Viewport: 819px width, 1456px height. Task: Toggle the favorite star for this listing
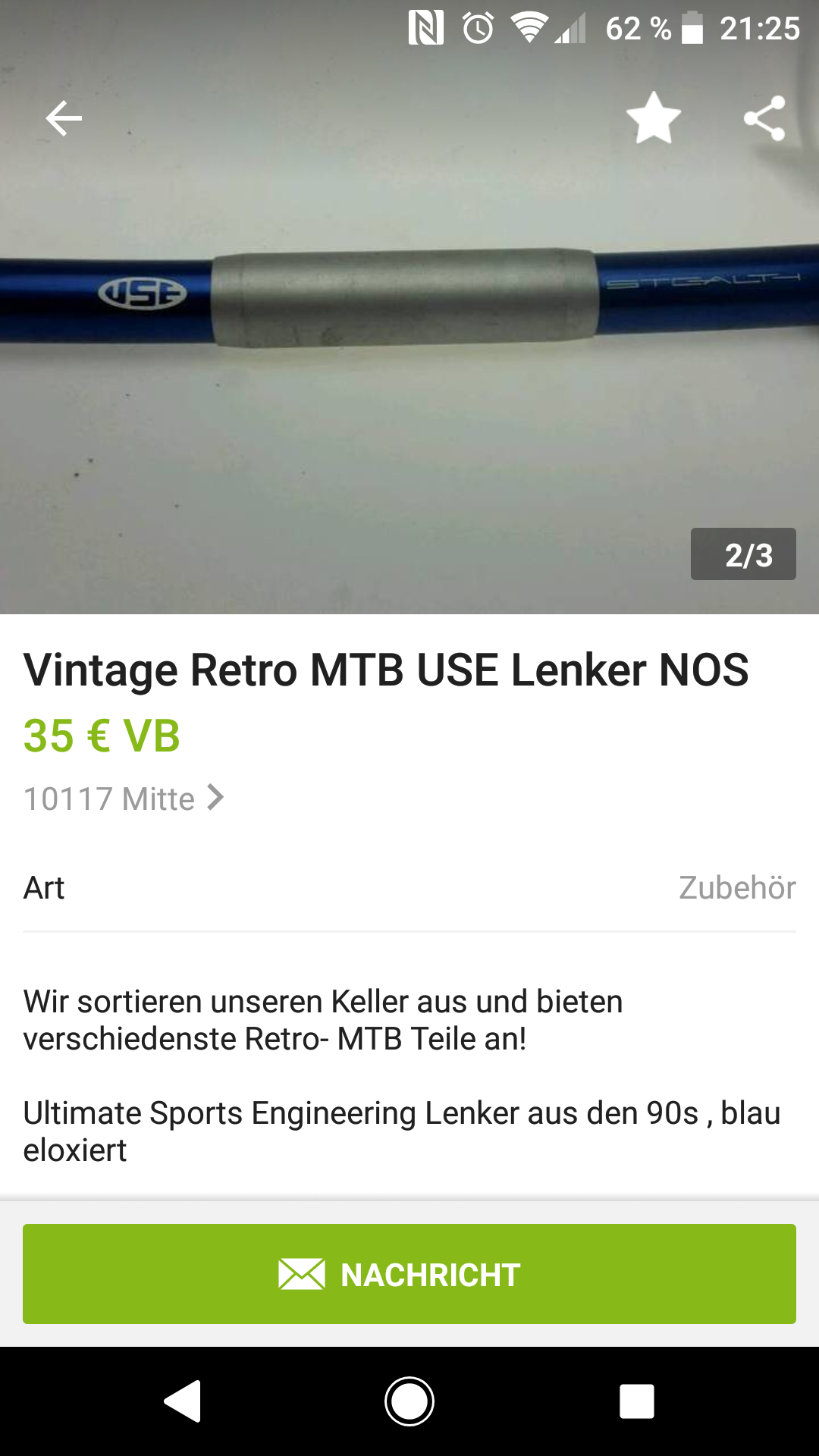tap(653, 118)
